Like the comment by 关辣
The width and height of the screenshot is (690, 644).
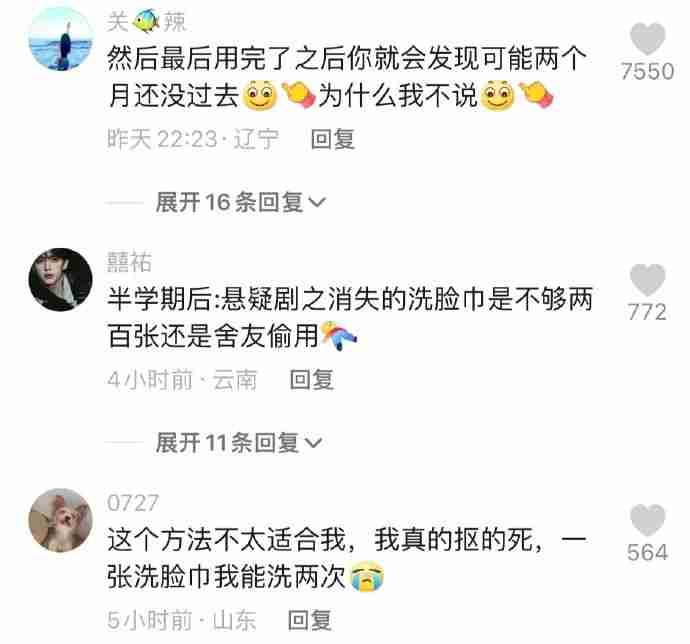pyautogui.click(x=647, y=40)
